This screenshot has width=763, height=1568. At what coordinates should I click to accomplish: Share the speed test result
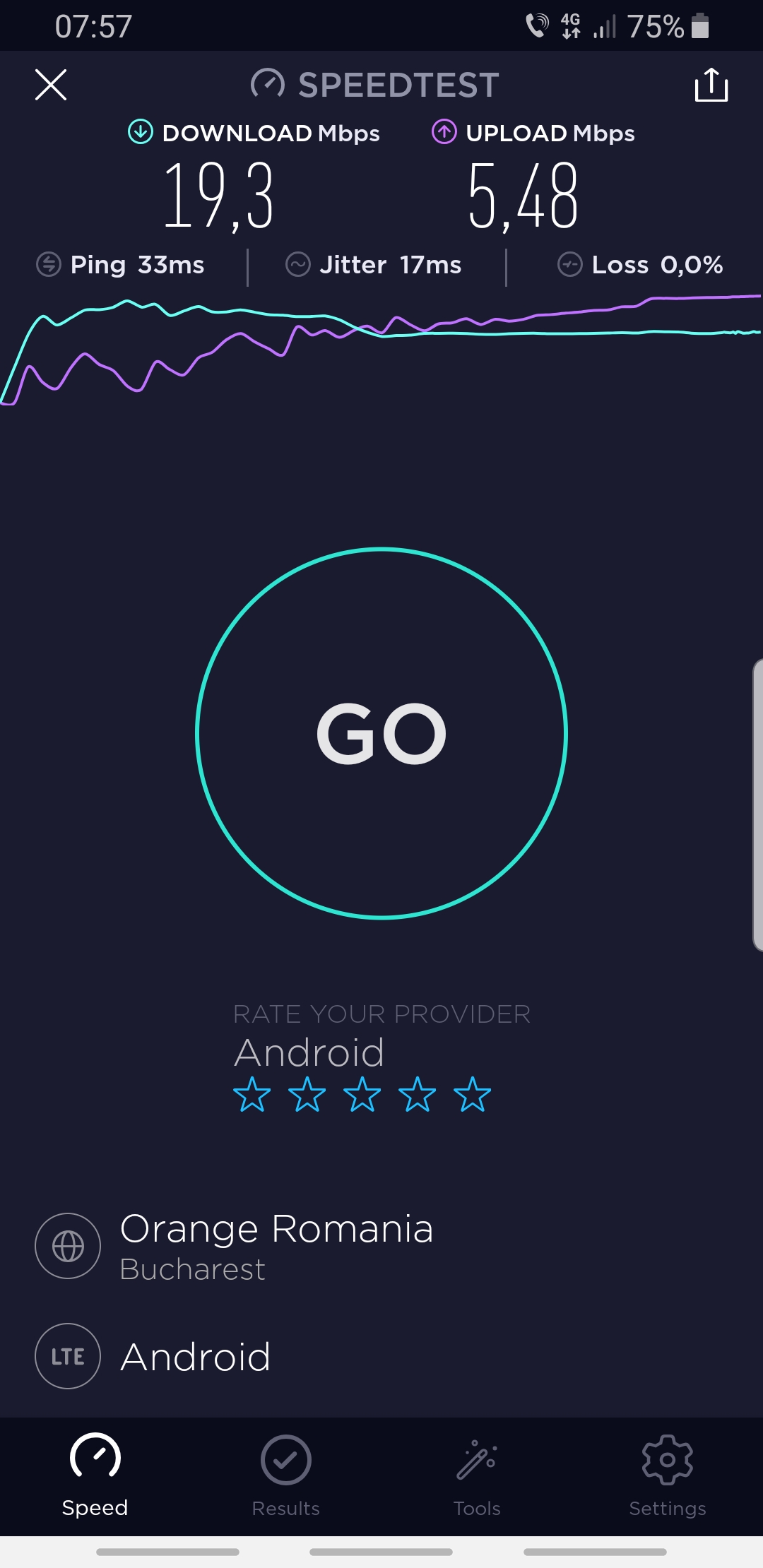click(711, 85)
